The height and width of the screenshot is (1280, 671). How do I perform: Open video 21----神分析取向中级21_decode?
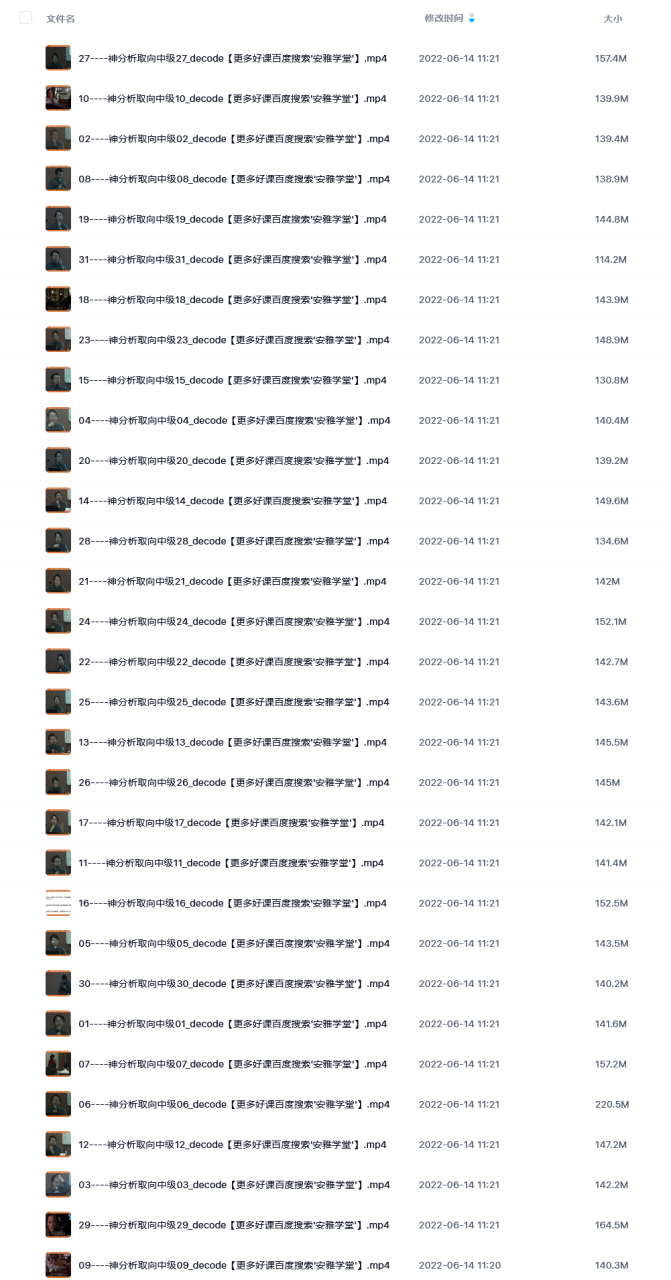233,581
